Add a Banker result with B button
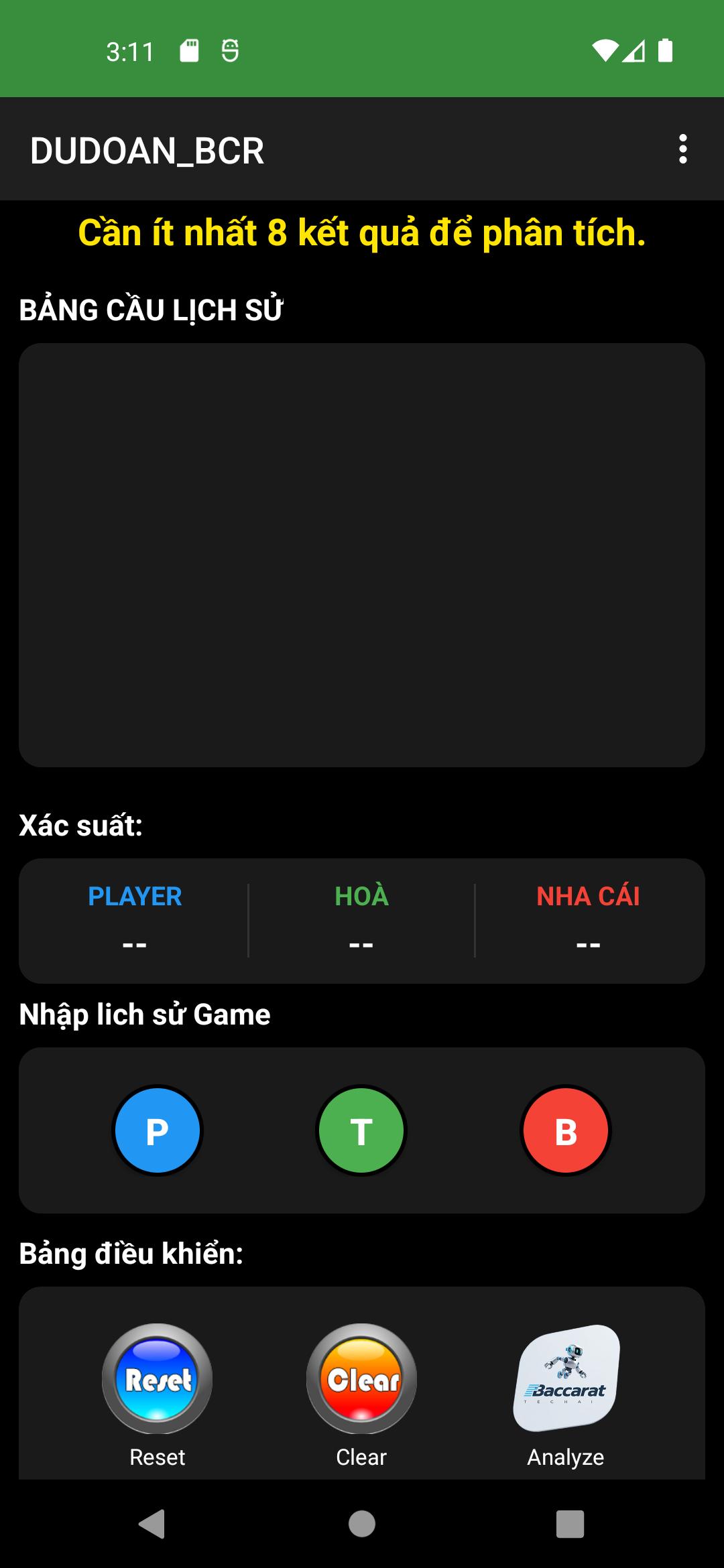This screenshot has height=1568, width=724. click(566, 1130)
